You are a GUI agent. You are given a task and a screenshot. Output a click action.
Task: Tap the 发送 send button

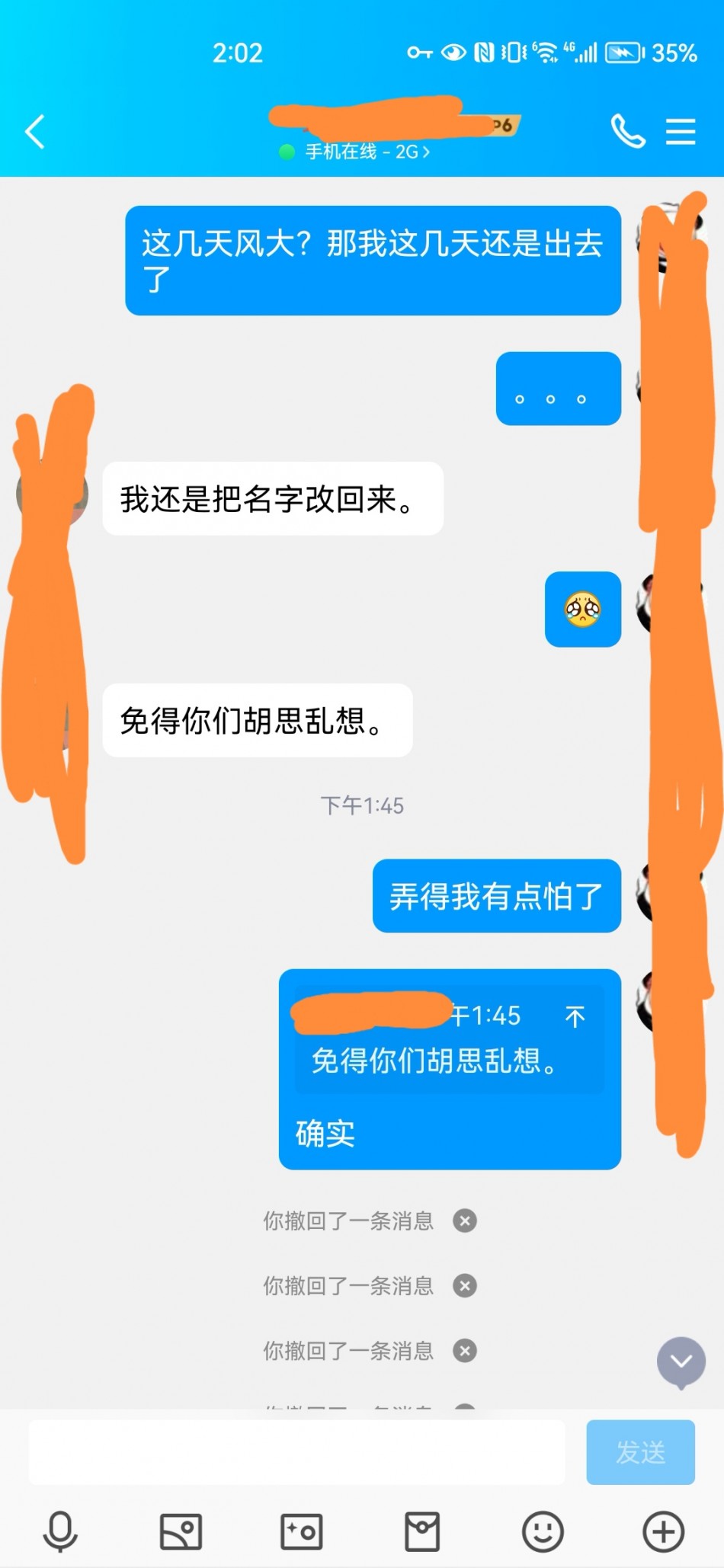640,1452
